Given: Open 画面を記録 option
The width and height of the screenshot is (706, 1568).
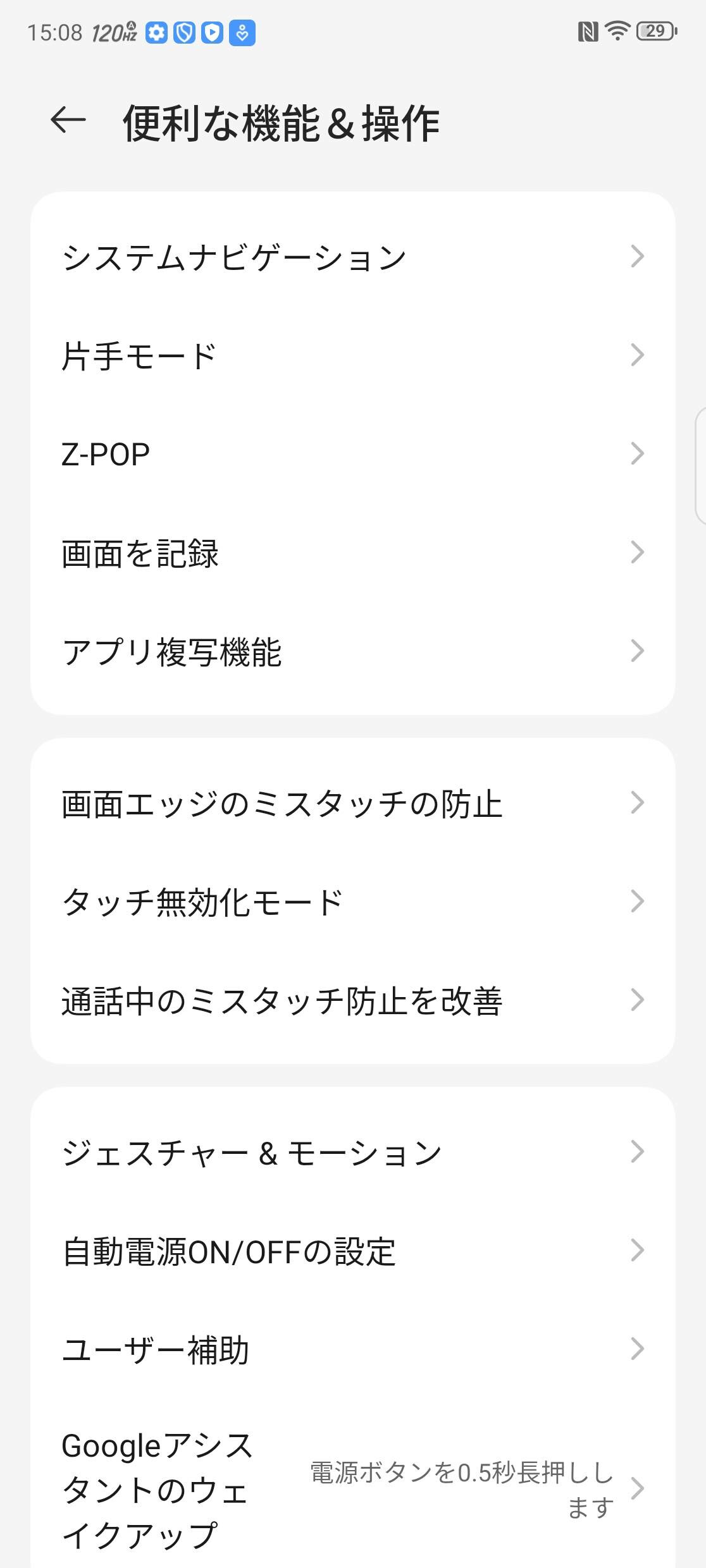Looking at the screenshot, I should tap(352, 553).
